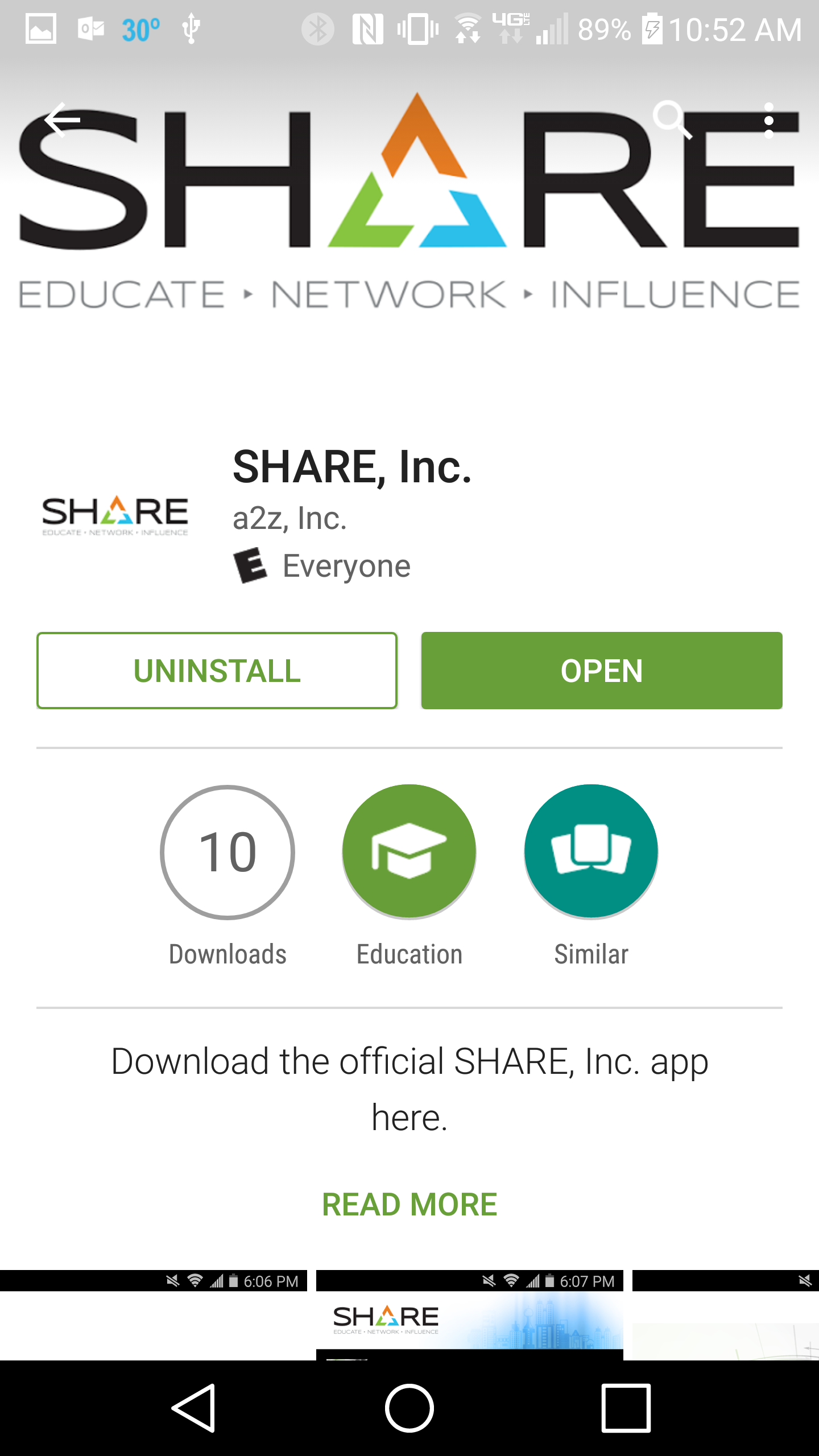Tap READ MORE to expand the description
Image resolution: width=819 pixels, height=1456 pixels.
pos(409,1204)
